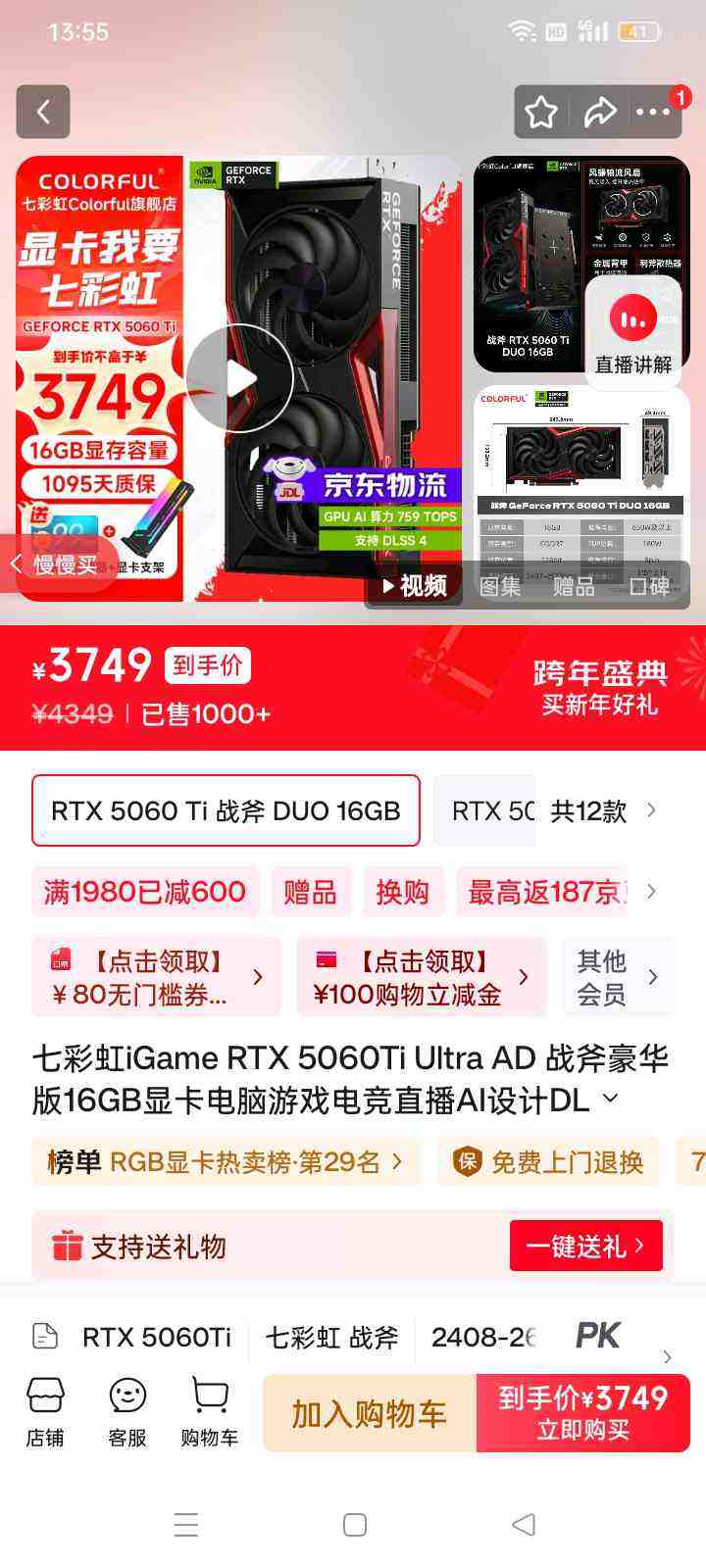Open the 购物车 cart icon
706x1568 pixels.
click(208, 1414)
